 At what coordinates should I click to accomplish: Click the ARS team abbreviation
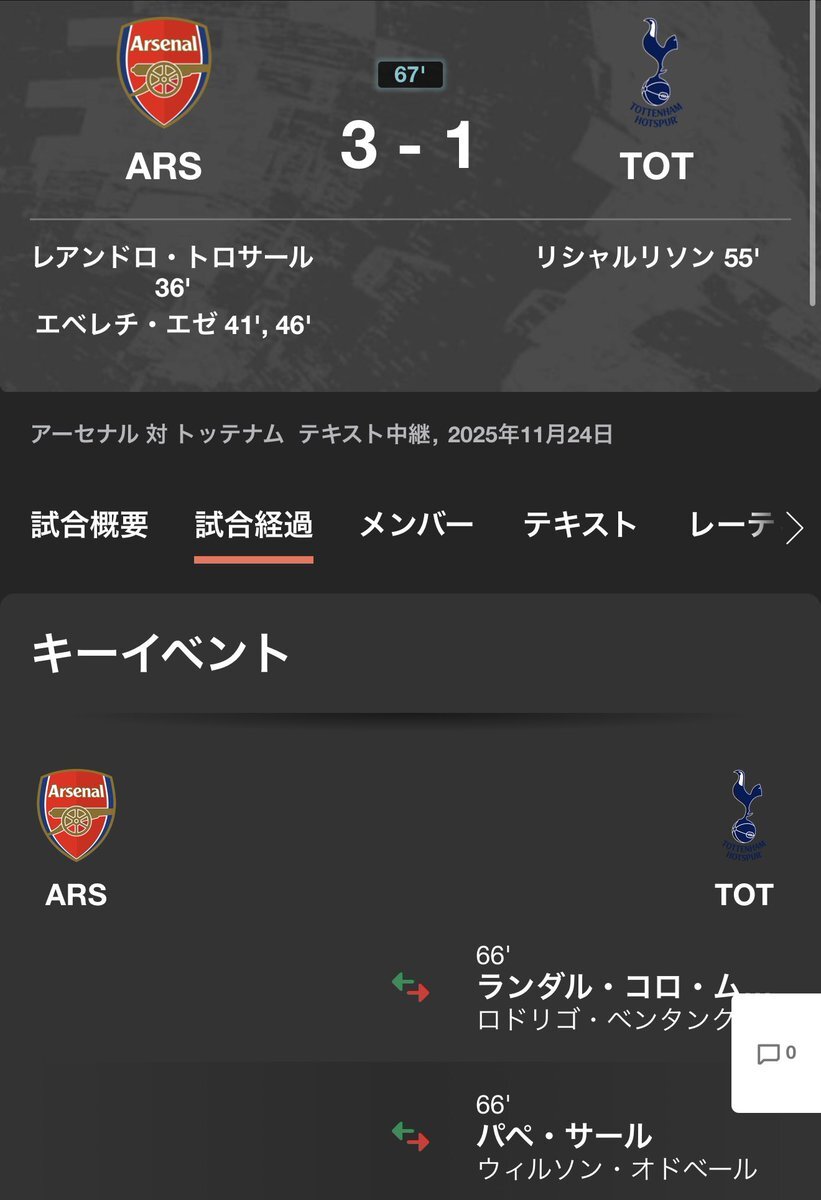click(x=164, y=167)
